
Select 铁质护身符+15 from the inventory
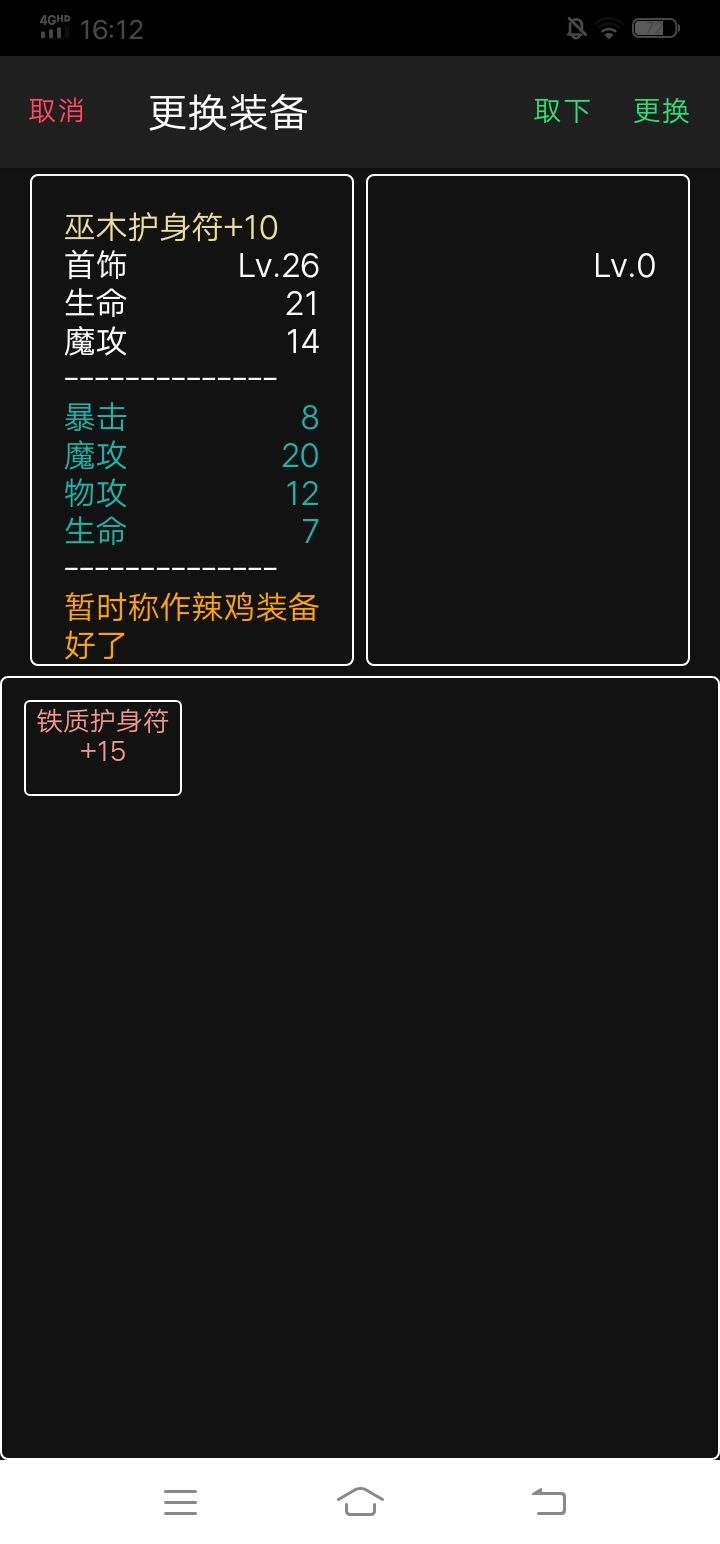[102, 747]
